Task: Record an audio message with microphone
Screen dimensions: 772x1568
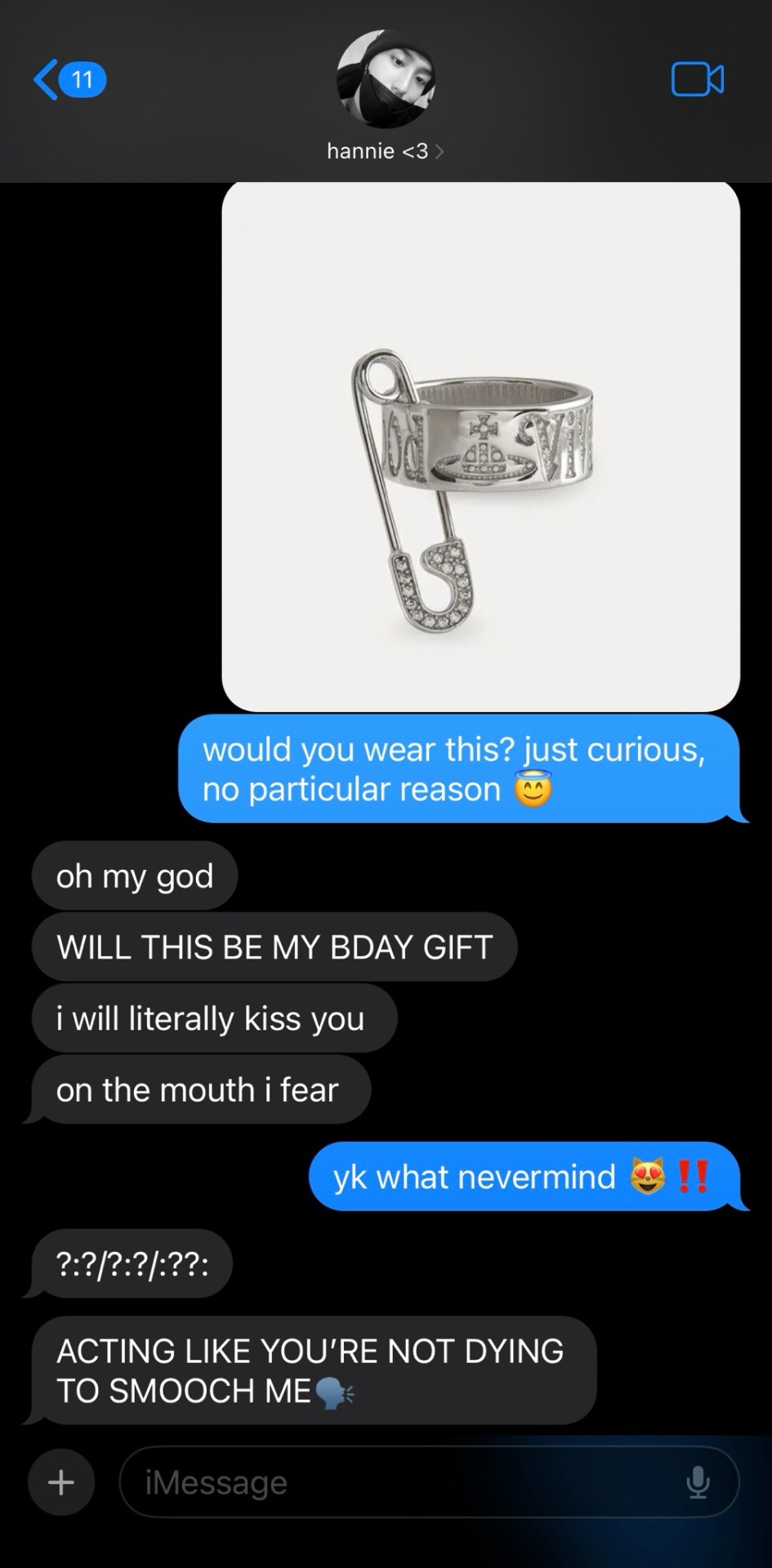Action: point(697,1481)
